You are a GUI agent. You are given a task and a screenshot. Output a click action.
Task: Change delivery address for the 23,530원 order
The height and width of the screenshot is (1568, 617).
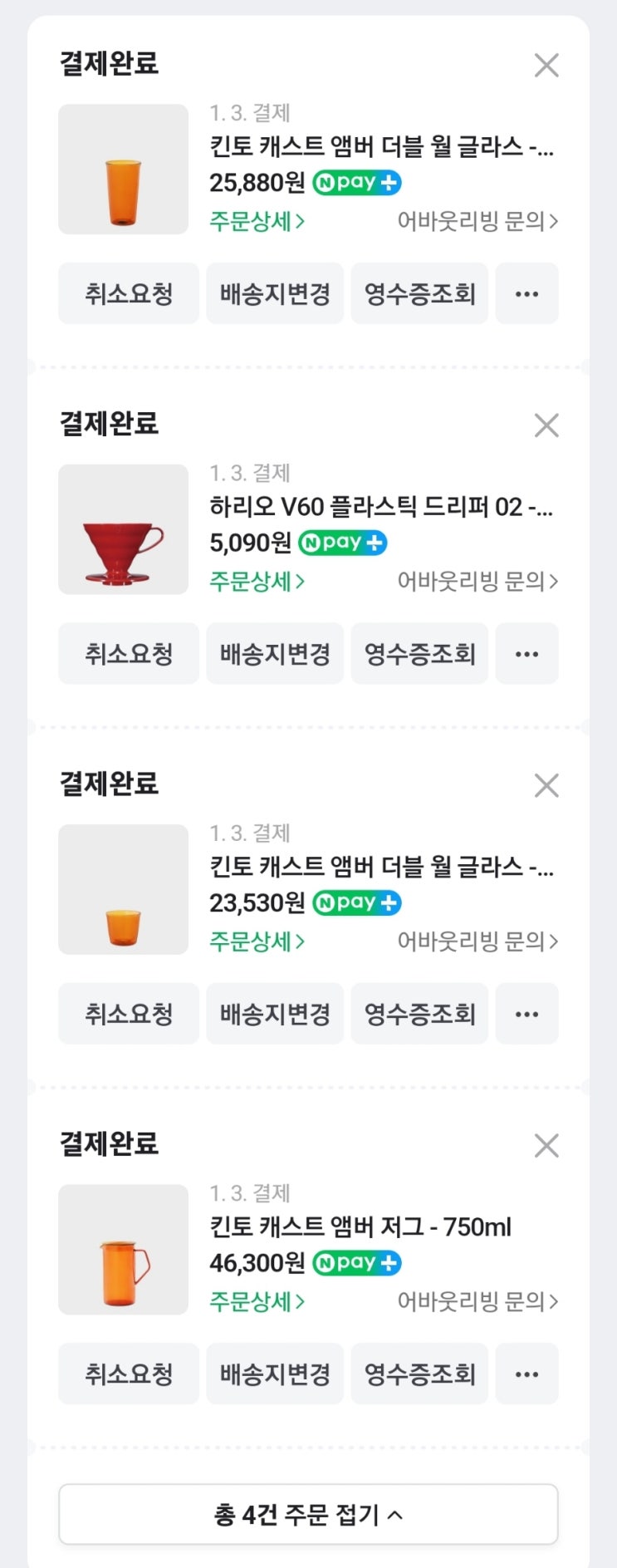pyautogui.click(x=275, y=1014)
